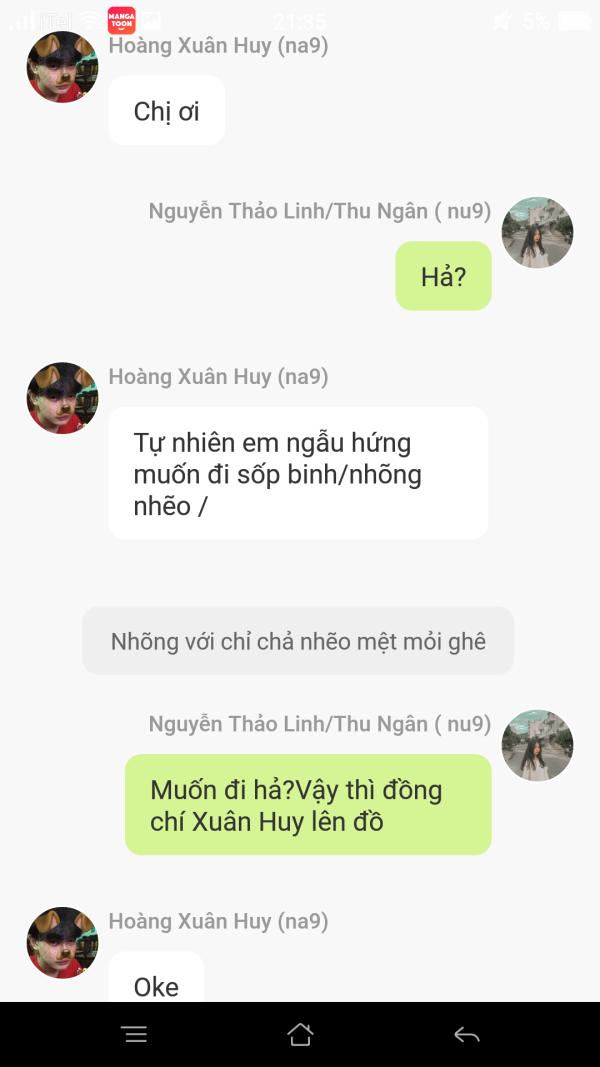
Task: Go back using the system back arrow
Action: (x=467, y=1035)
